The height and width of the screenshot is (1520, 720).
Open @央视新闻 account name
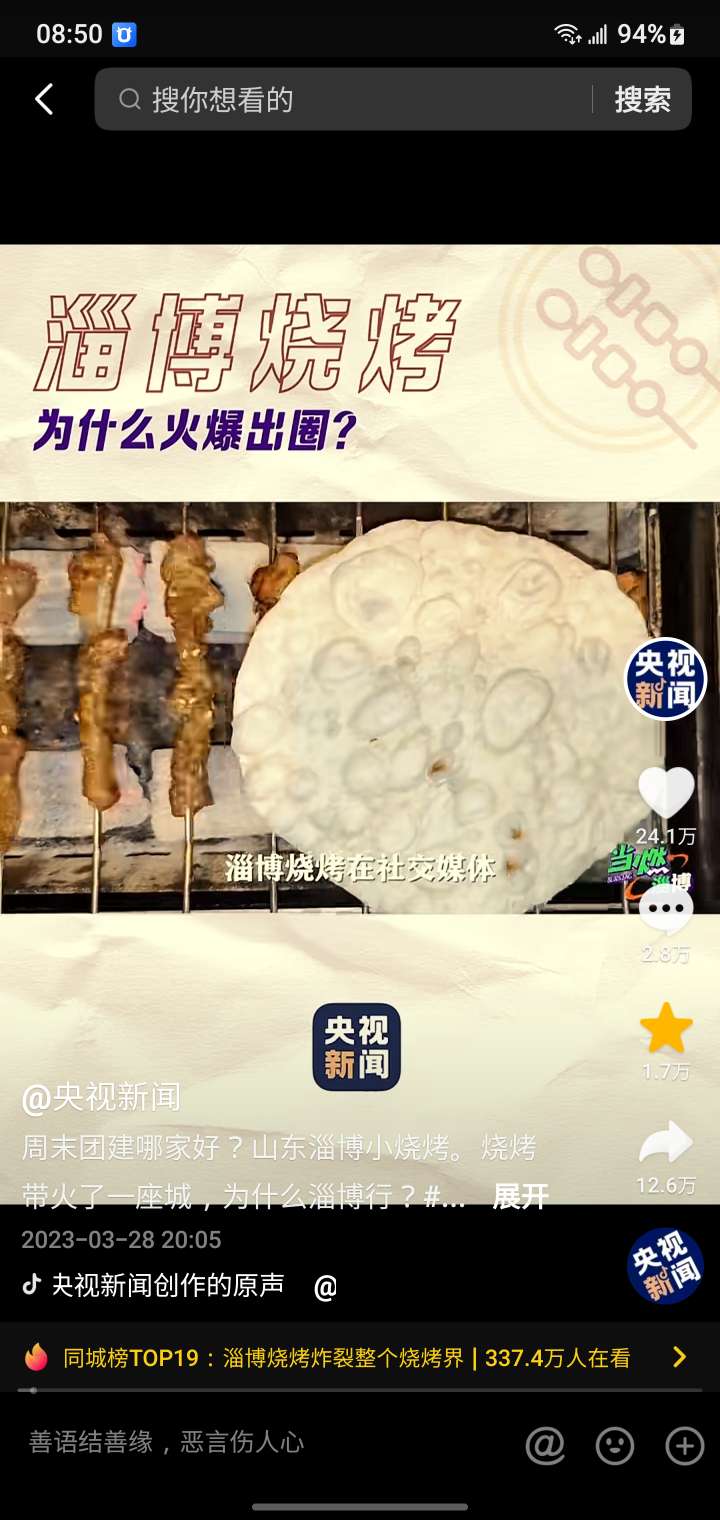coord(101,1097)
